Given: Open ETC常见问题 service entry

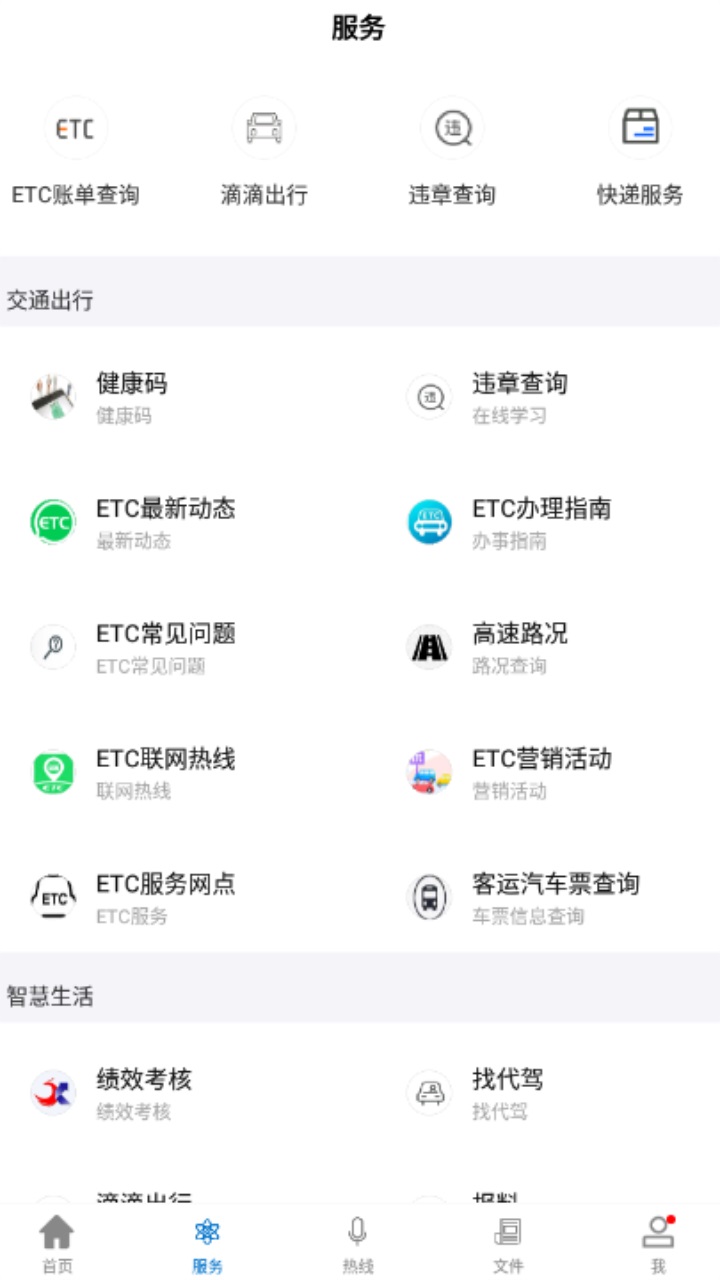Looking at the screenshot, I should tap(52, 645).
